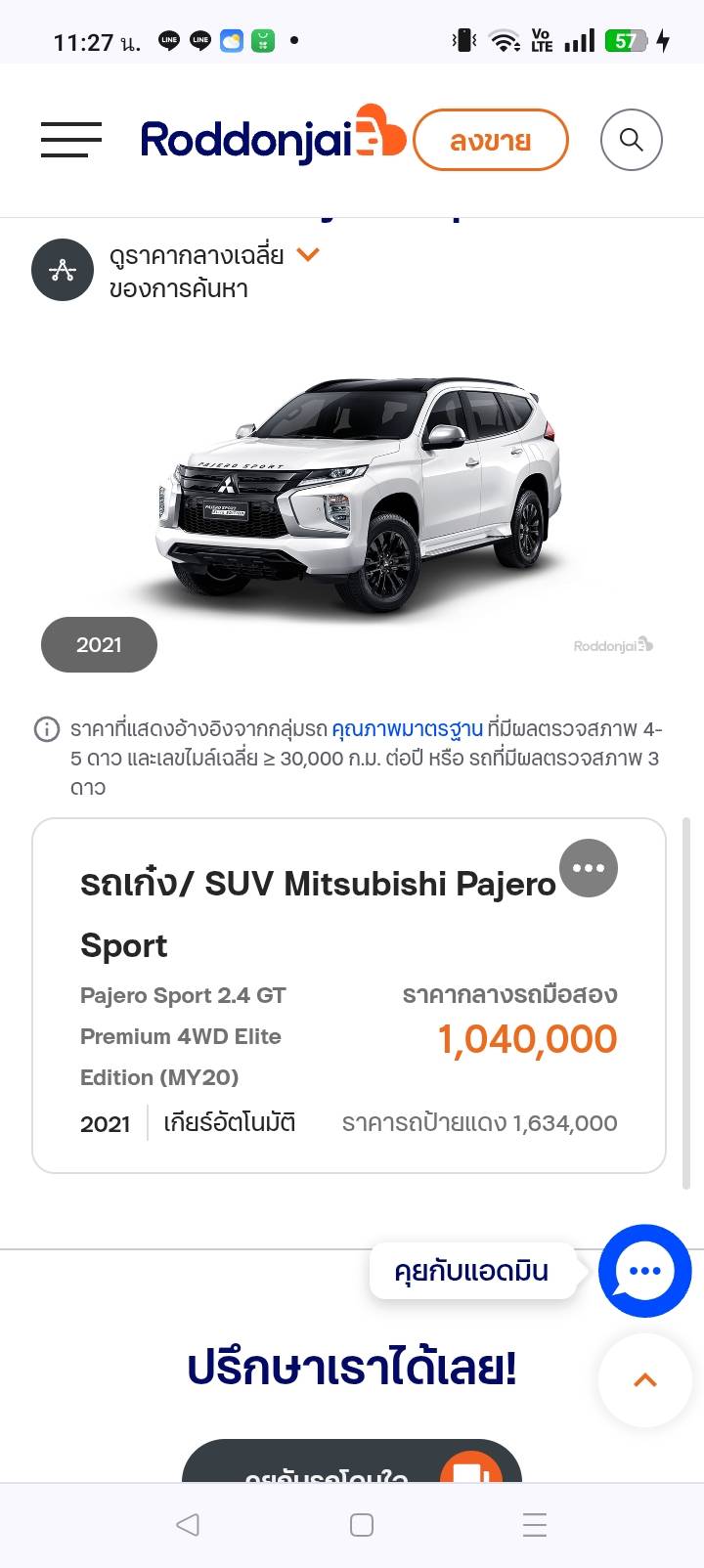Image resolution: width=704 pixels, height=1568 pixels.
Task: Tap the ลงขาย sell button
Action: 490,141
